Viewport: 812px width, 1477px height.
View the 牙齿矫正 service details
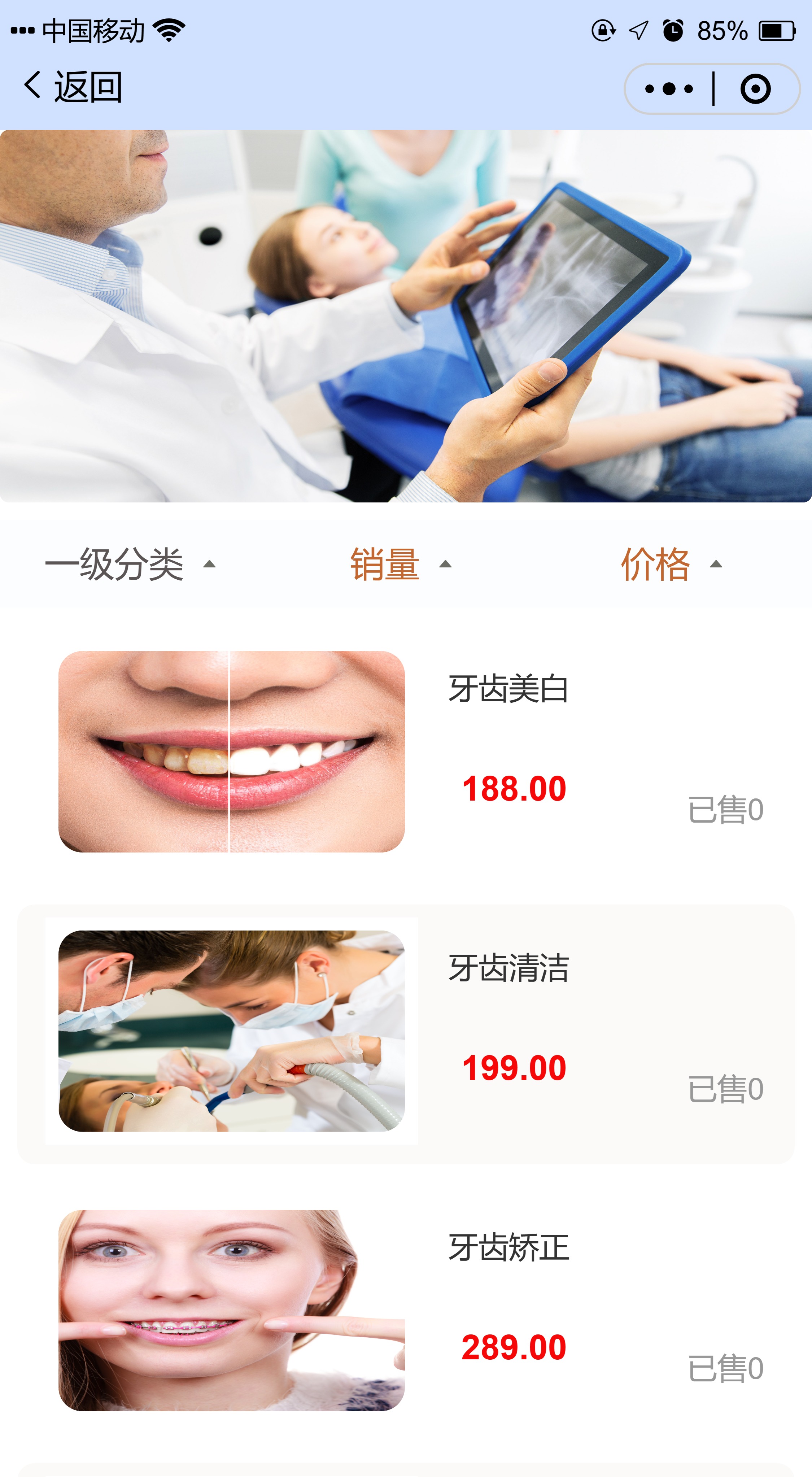406,1310
